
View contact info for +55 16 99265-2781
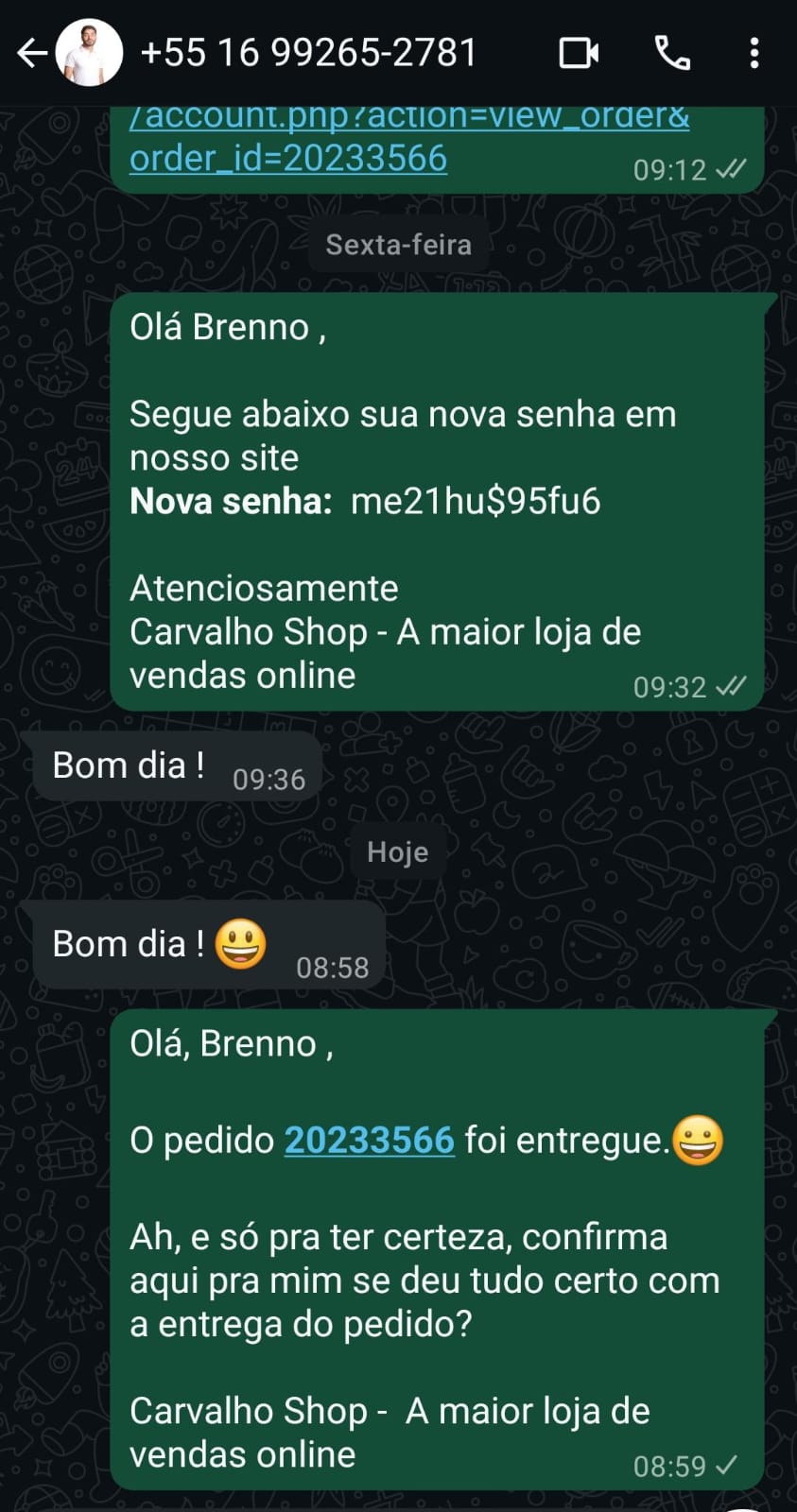(308, 53)
